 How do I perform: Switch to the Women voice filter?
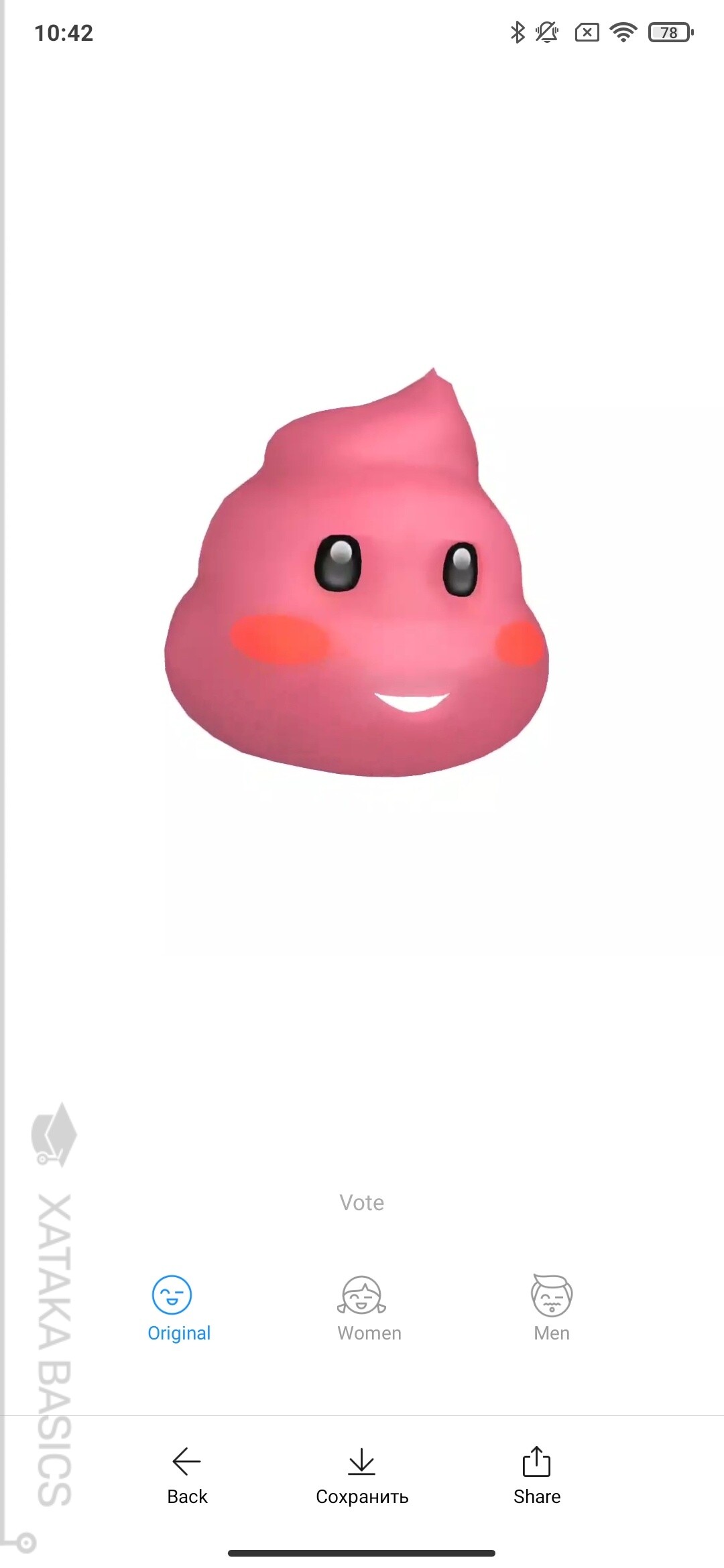pyautogui.click(x=363, y=1307)
